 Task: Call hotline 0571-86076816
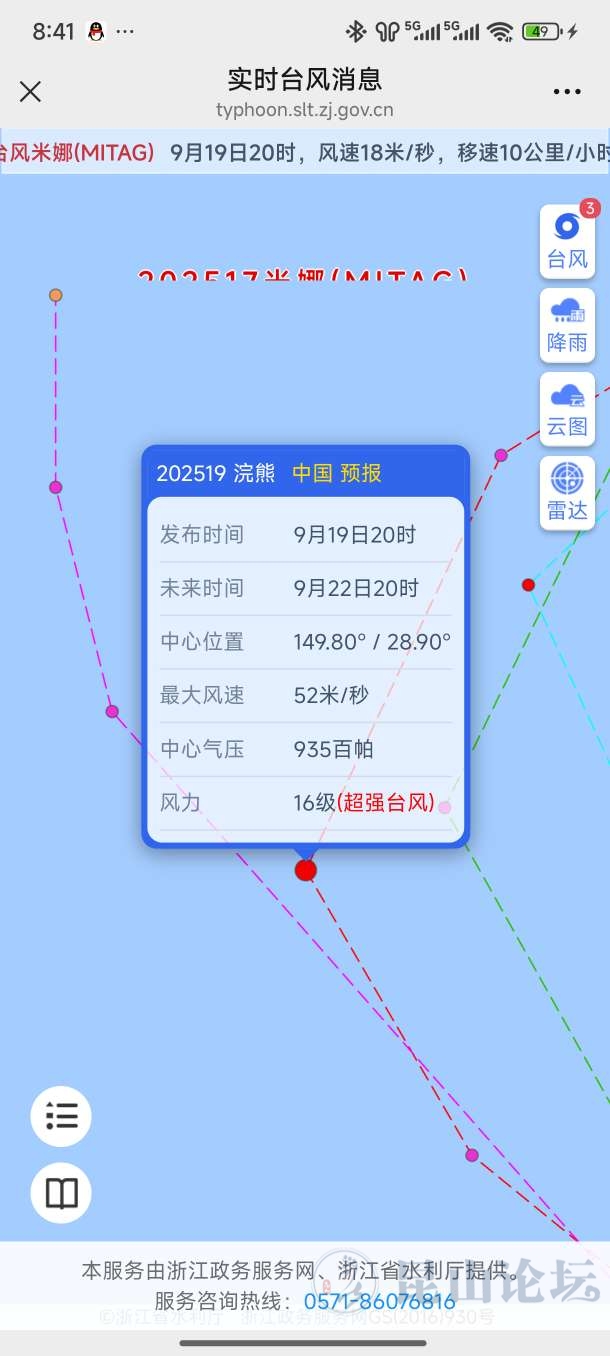[380, 1301]
